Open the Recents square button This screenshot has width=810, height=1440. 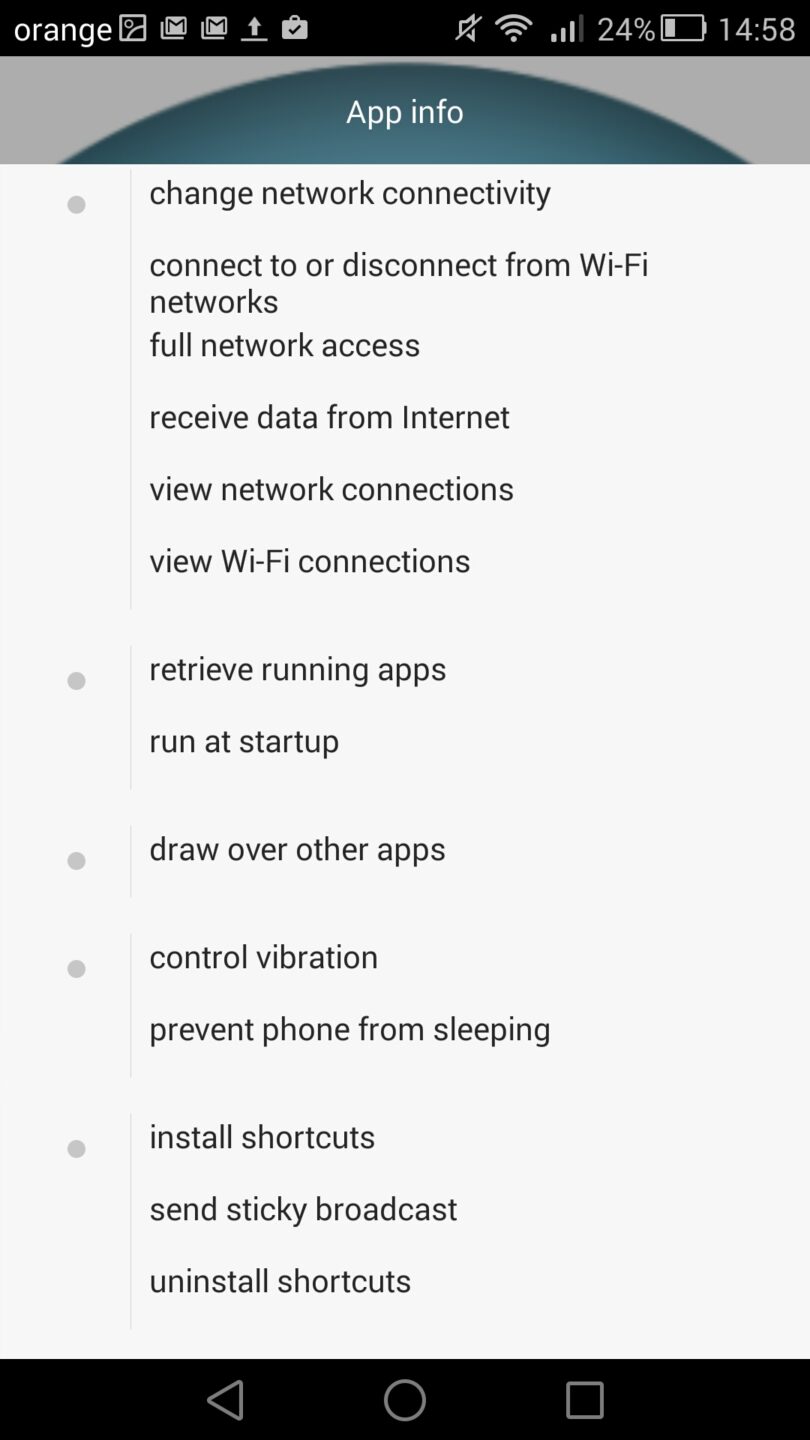(584, 1399)
